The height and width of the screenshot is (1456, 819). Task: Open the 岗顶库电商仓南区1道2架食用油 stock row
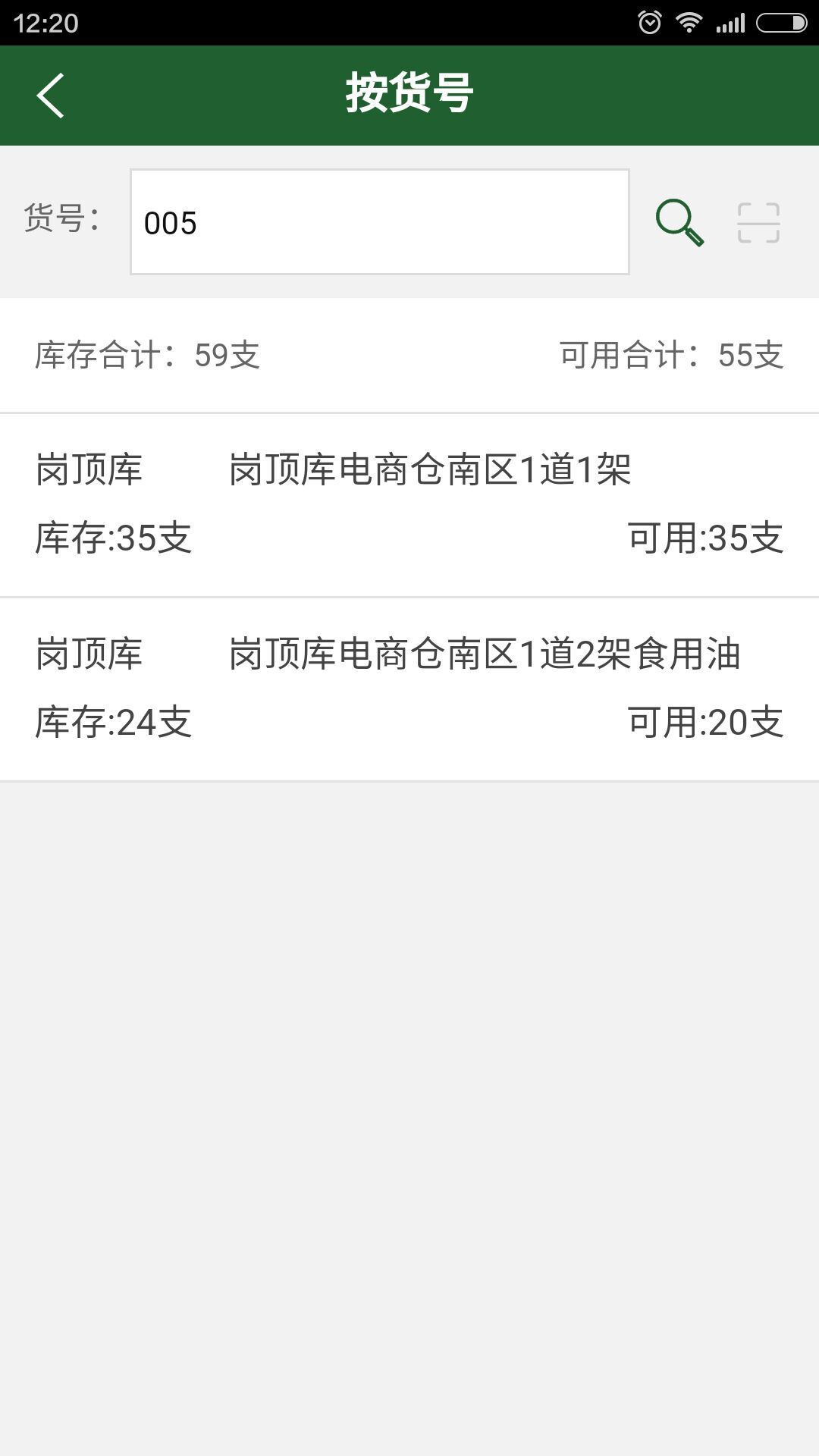pos(409,689)
